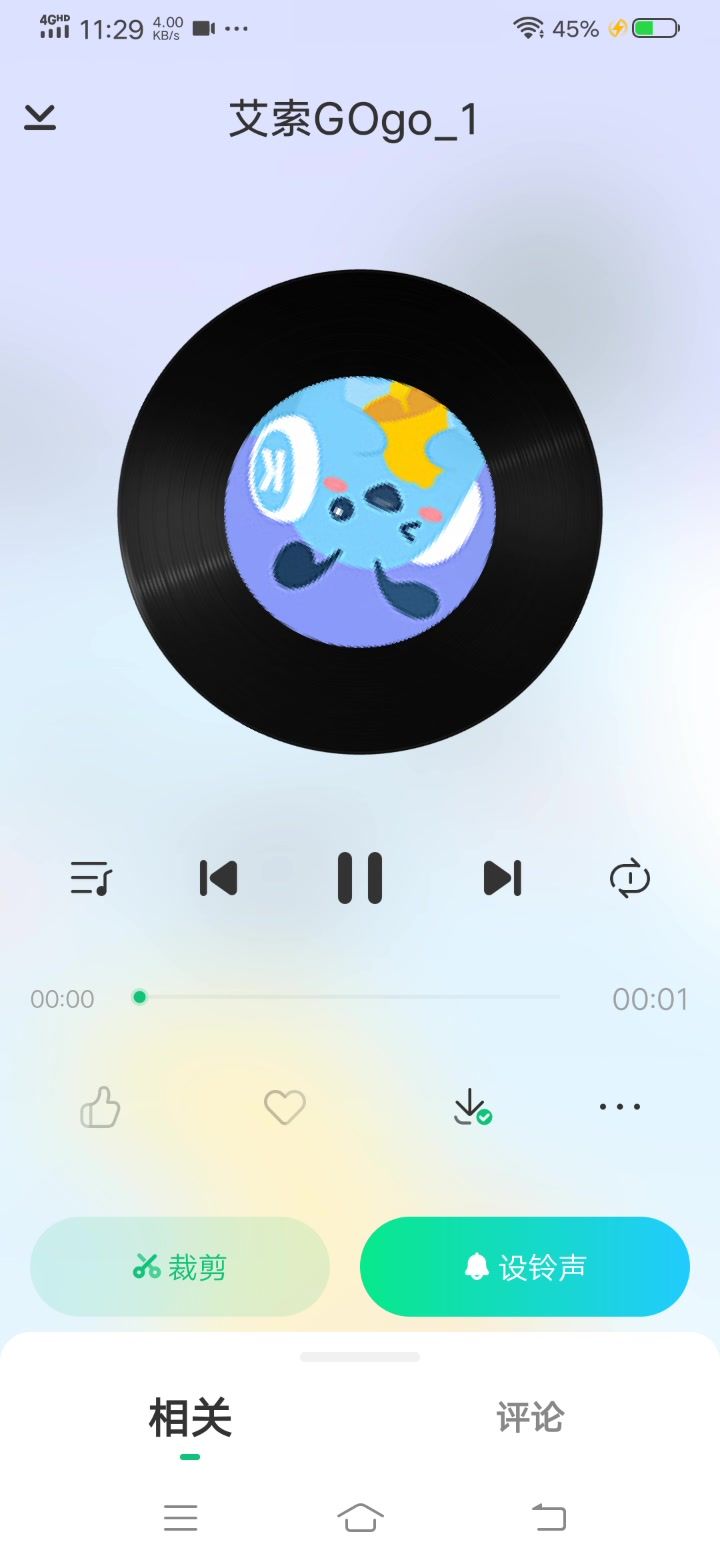Change the single-loop repeat mode
The image size is (720, 1560).
pyautogui.click(x=630, y=878)
